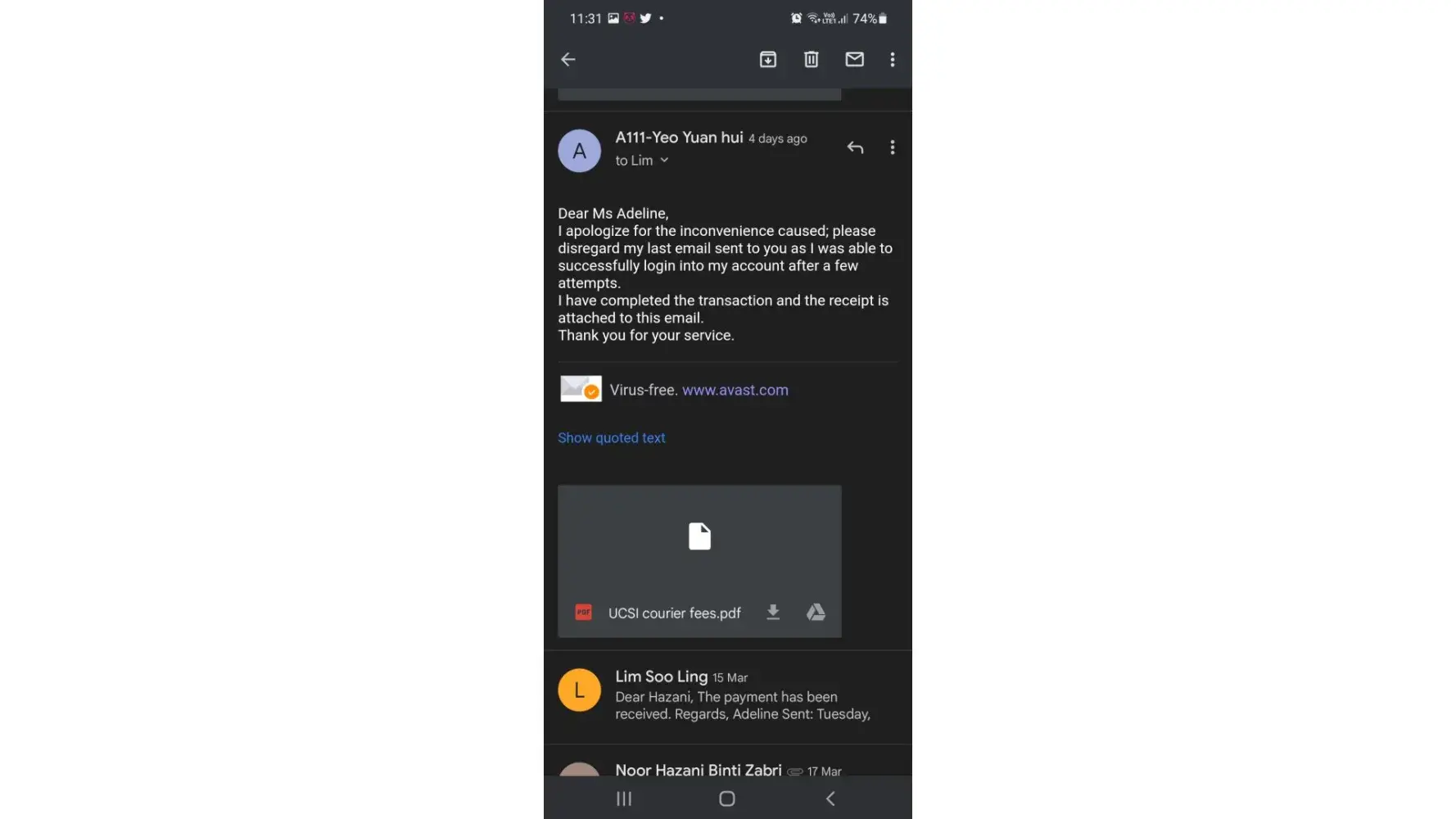Screen dimensions: 1456x819
Task: Open the top bar overflow menu
Action: [x=892, y=59]
